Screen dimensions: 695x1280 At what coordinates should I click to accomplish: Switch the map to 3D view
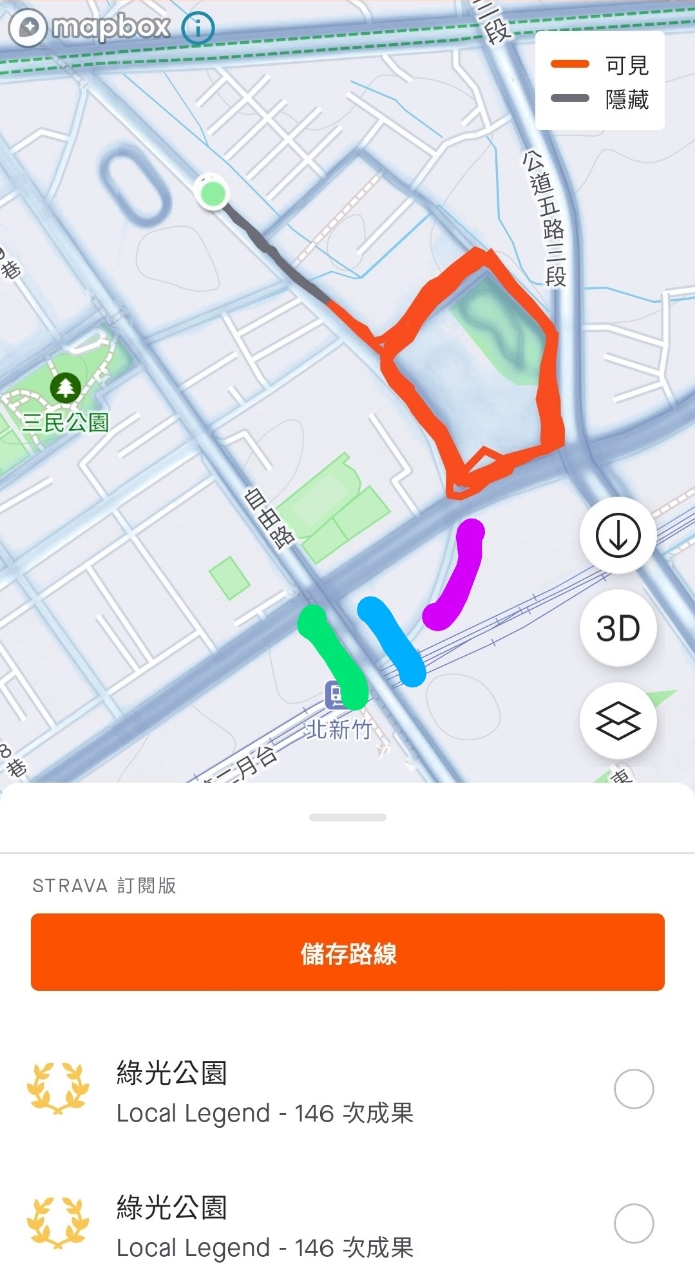tap(618, 628)
